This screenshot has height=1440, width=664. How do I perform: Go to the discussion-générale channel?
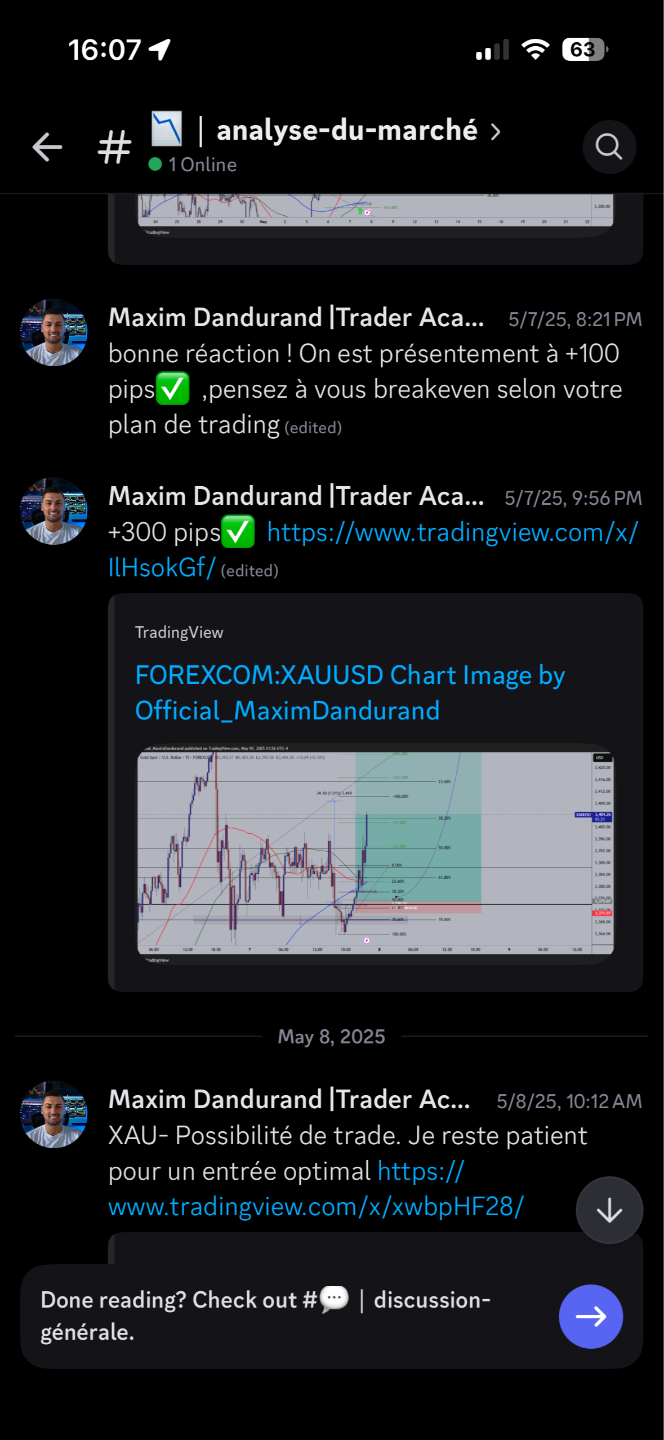tap(590, 1316)
